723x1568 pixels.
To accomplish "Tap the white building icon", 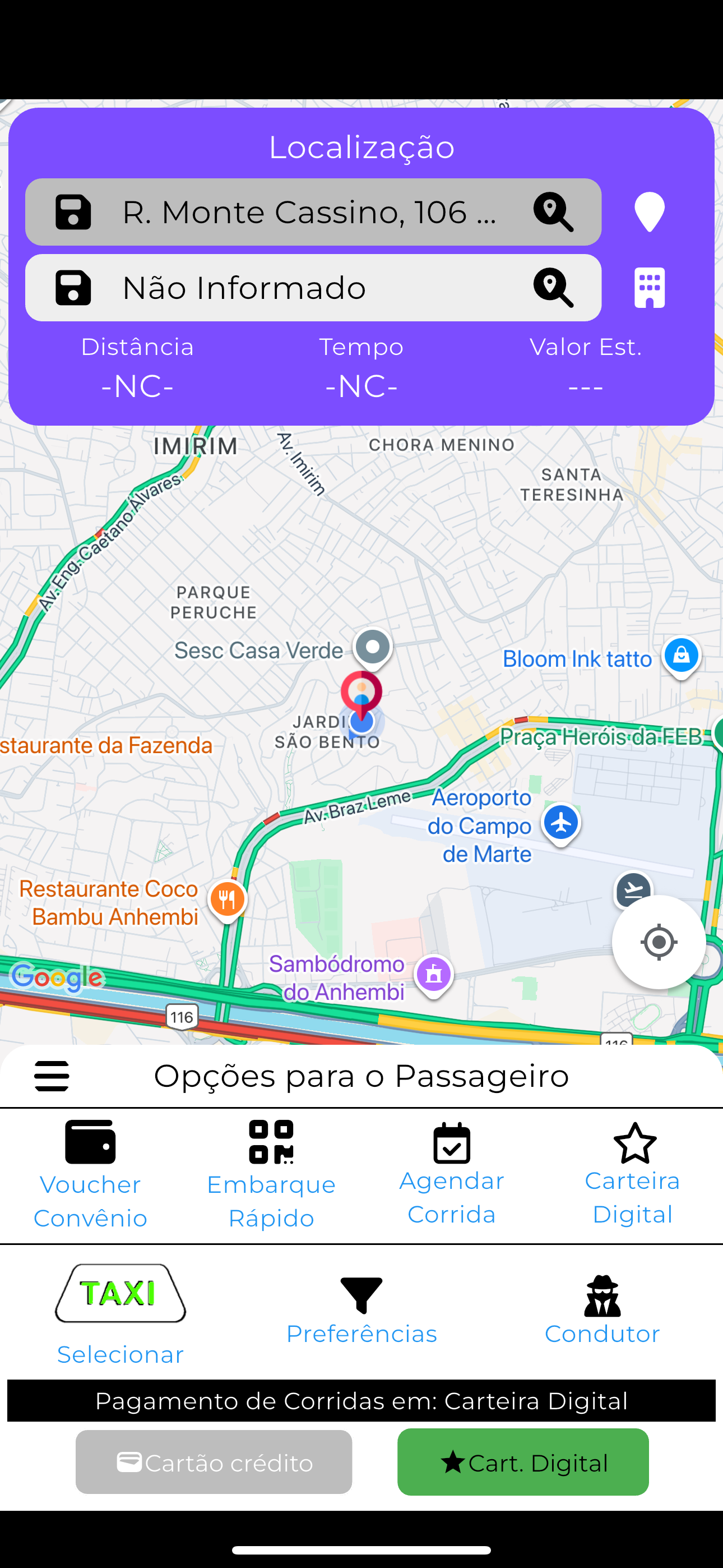I will pos(650,288).
